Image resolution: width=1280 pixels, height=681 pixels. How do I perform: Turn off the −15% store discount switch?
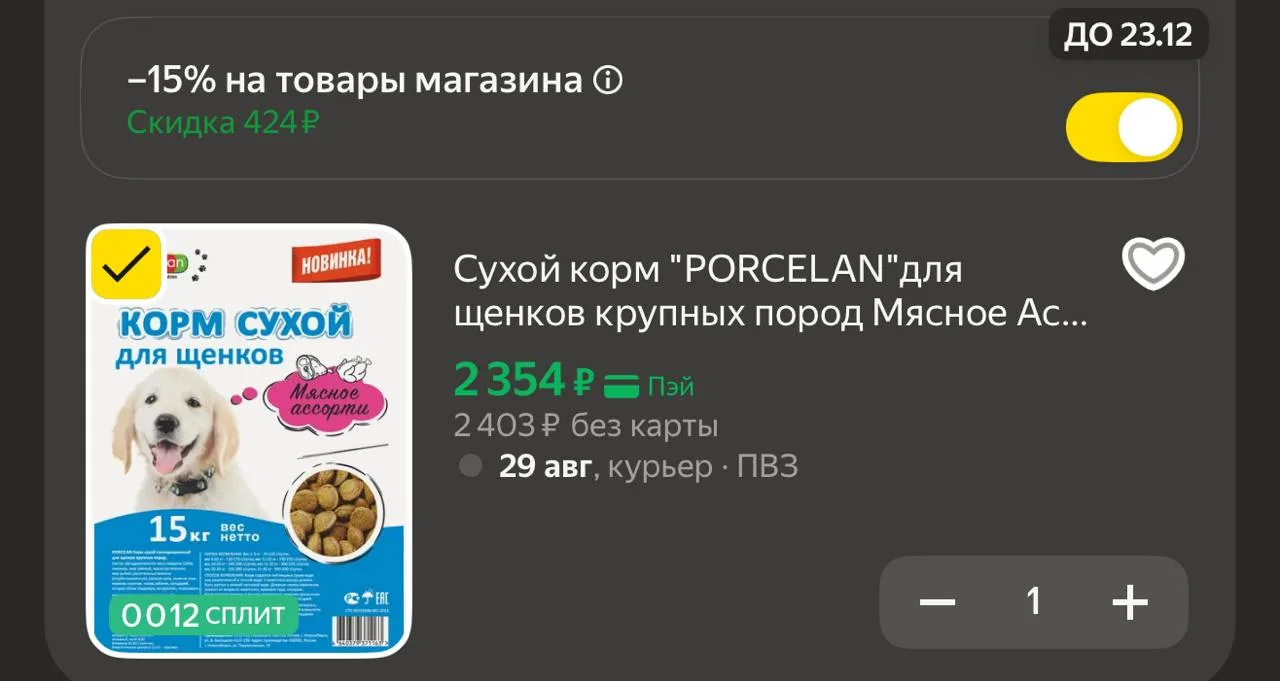[x=1124, y=127]
